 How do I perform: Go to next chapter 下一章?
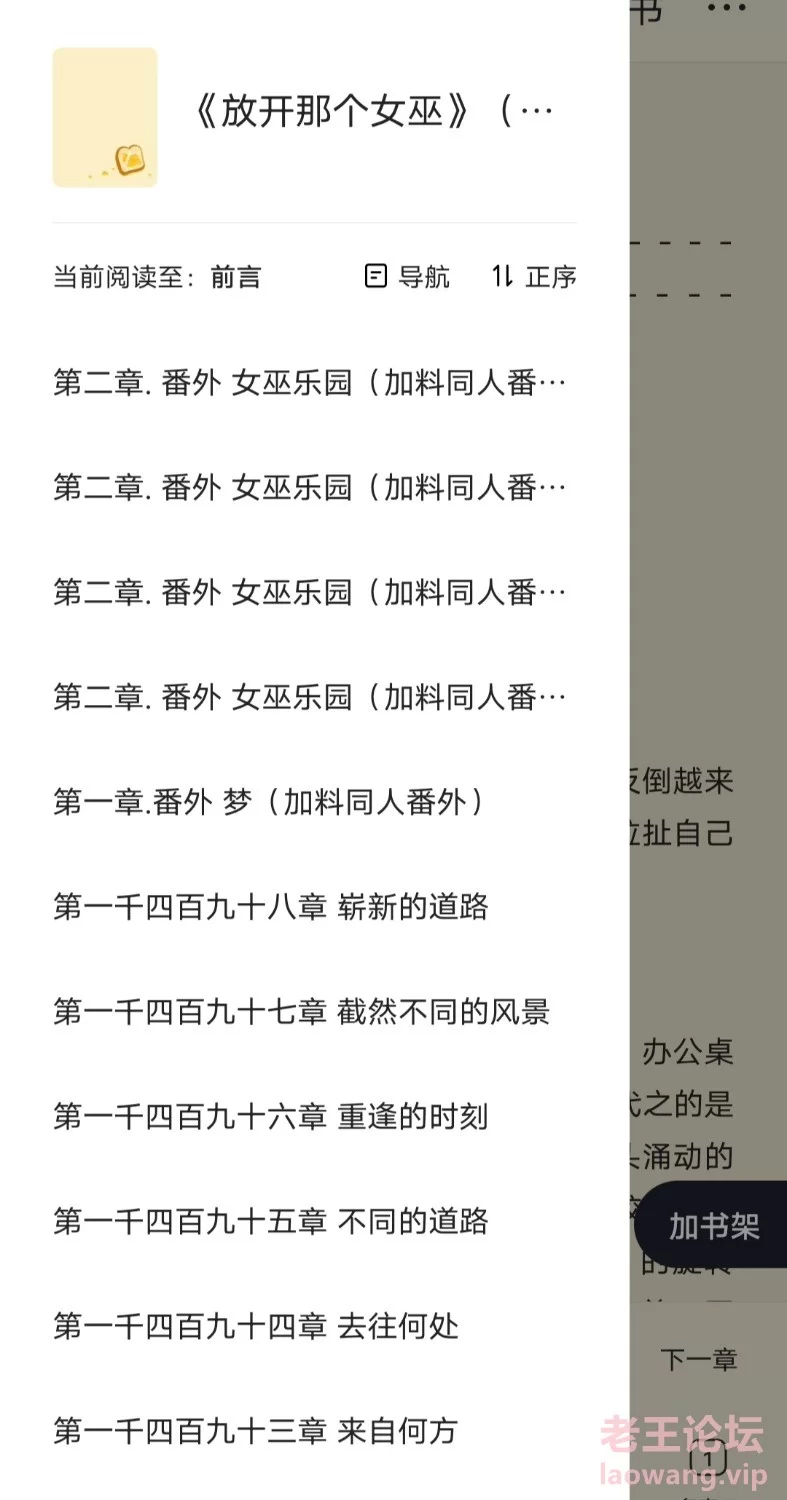point(698,1359)
